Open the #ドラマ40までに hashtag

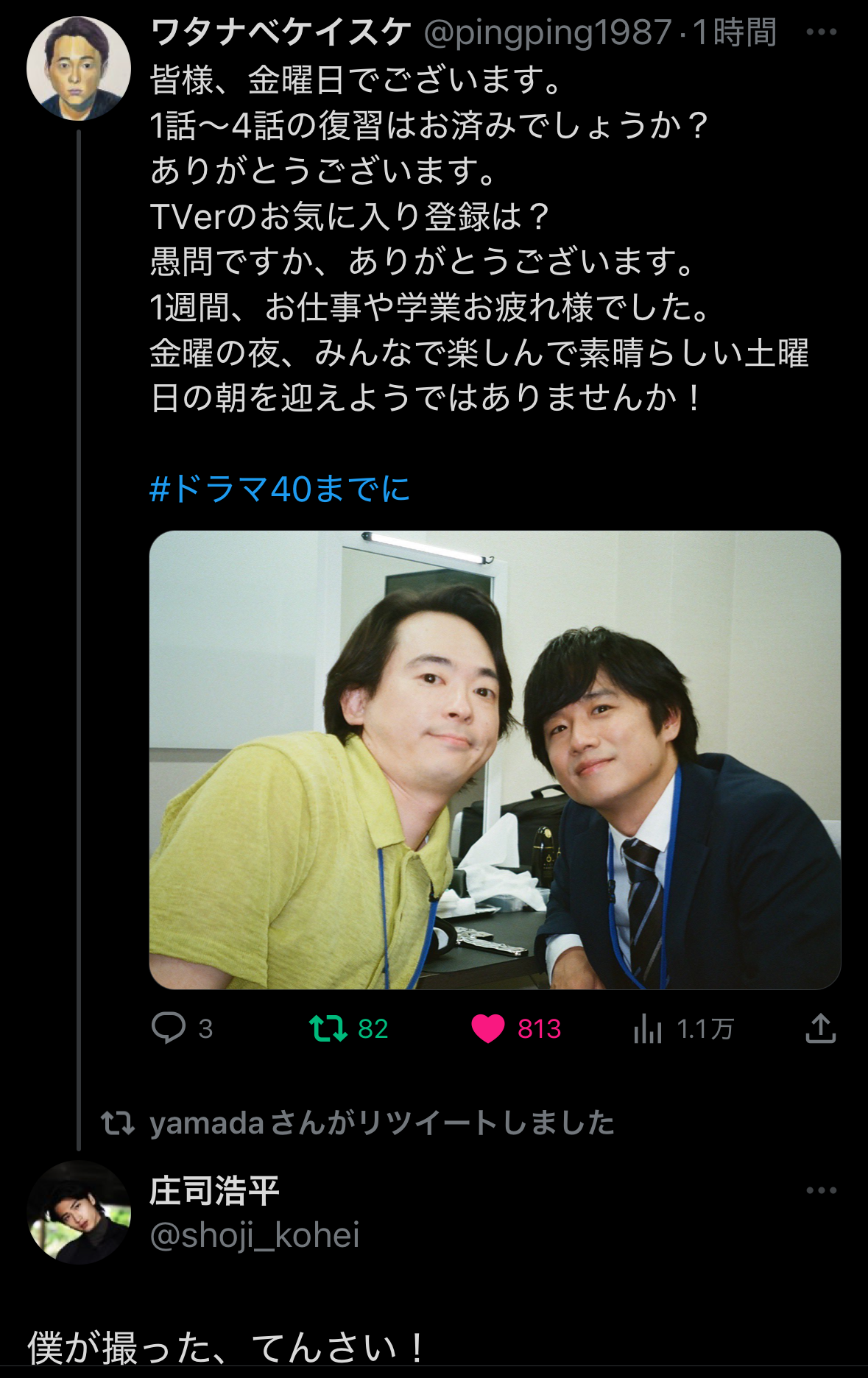tap(279, 489)
